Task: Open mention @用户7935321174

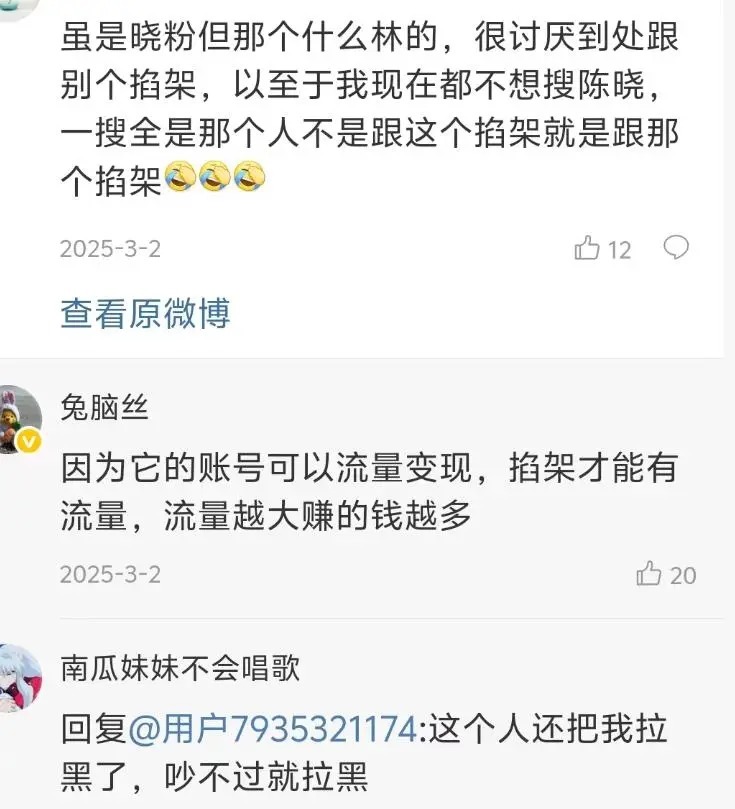Action: [x=271, y=730]
